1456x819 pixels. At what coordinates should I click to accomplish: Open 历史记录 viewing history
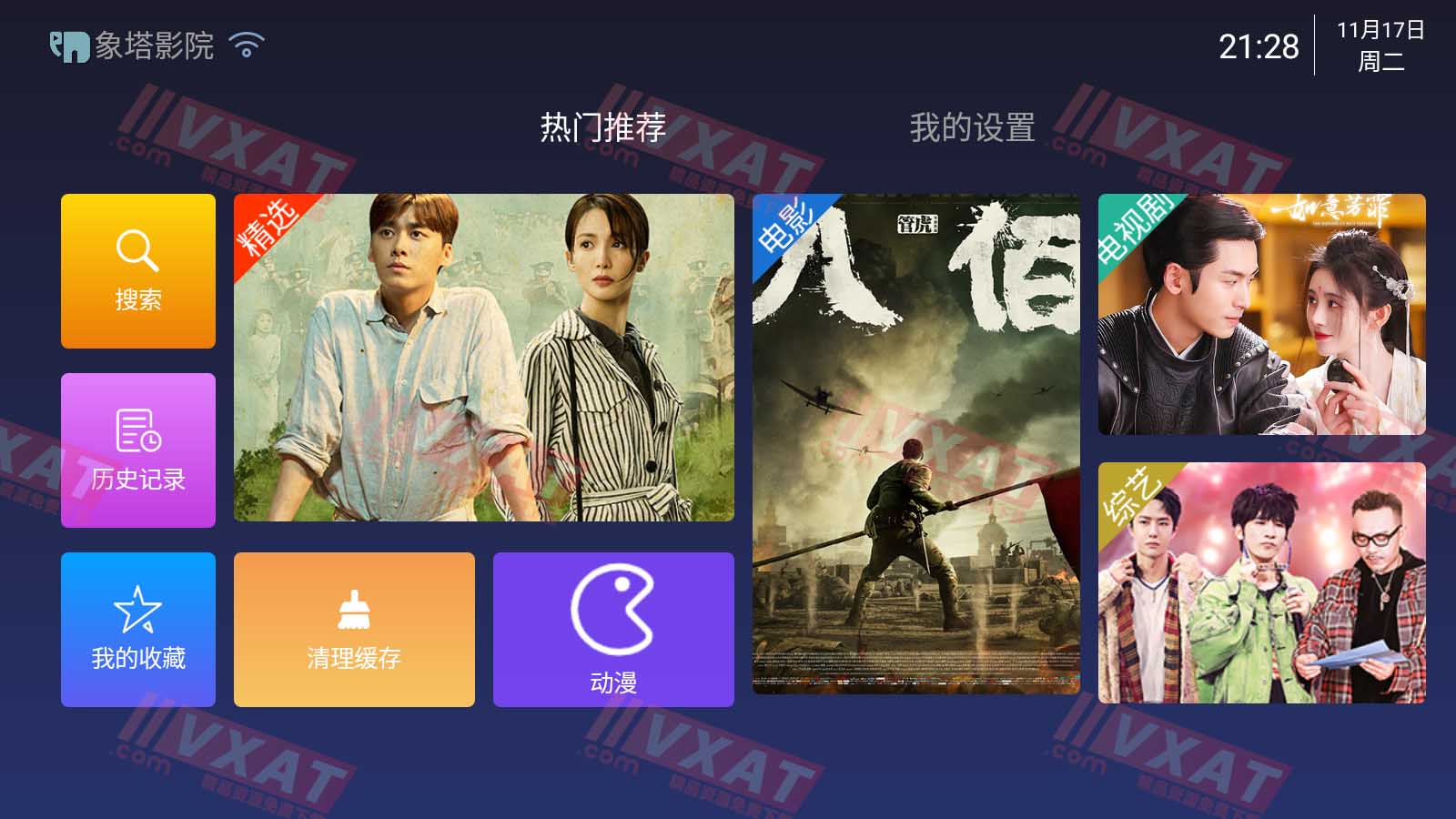pyautogui.click(x=138, y=450)
